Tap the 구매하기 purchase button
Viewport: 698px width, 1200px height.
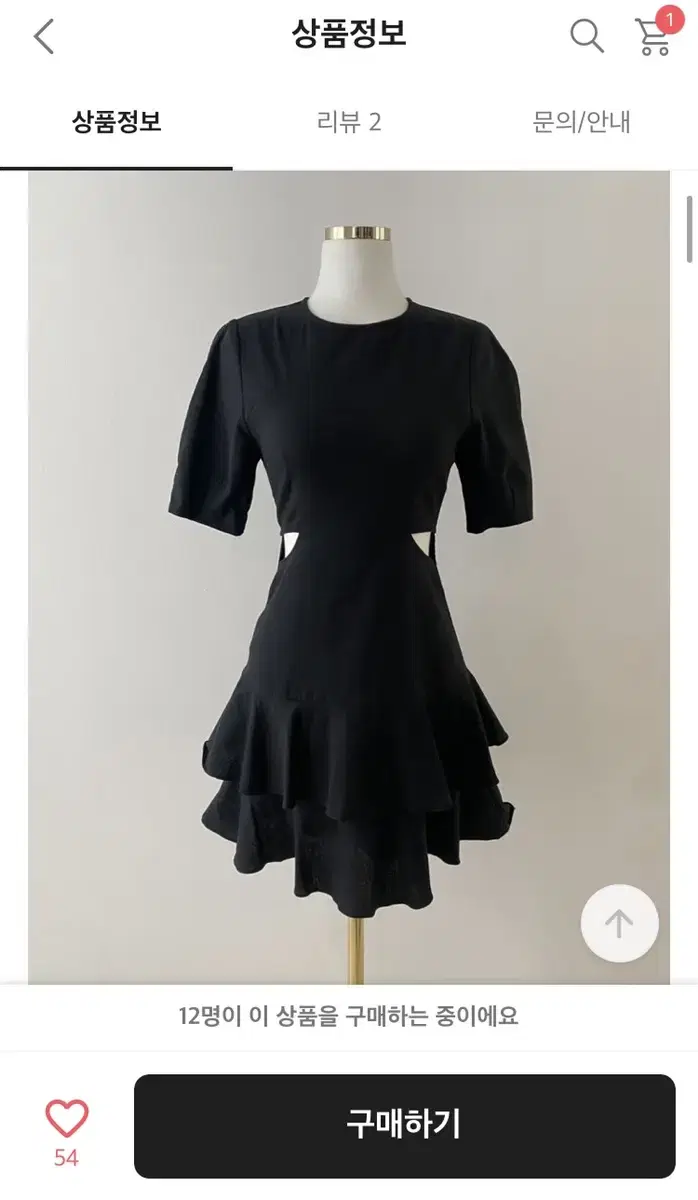(405, 1126)
